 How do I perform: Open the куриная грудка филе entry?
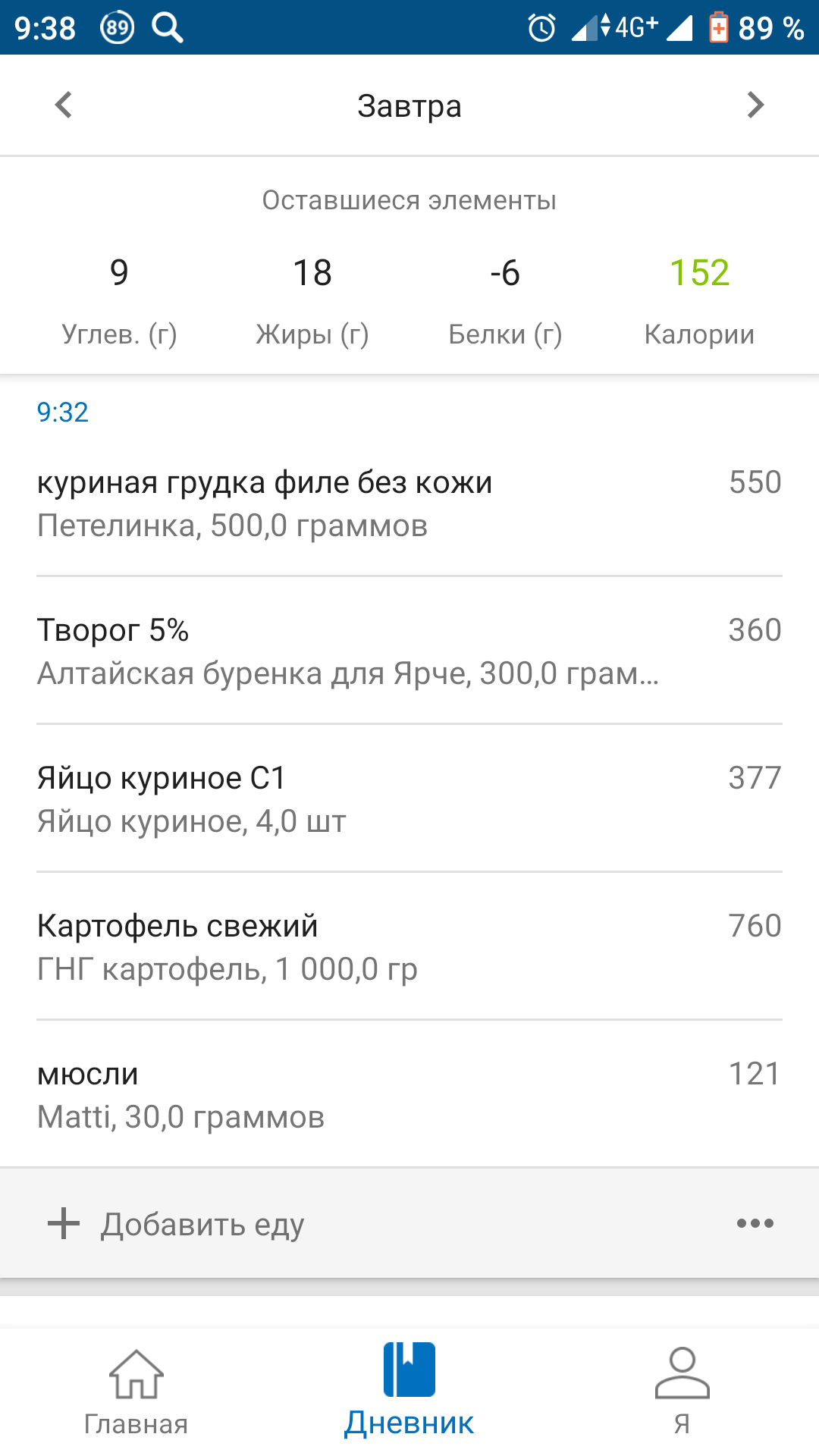click(409, 500)
